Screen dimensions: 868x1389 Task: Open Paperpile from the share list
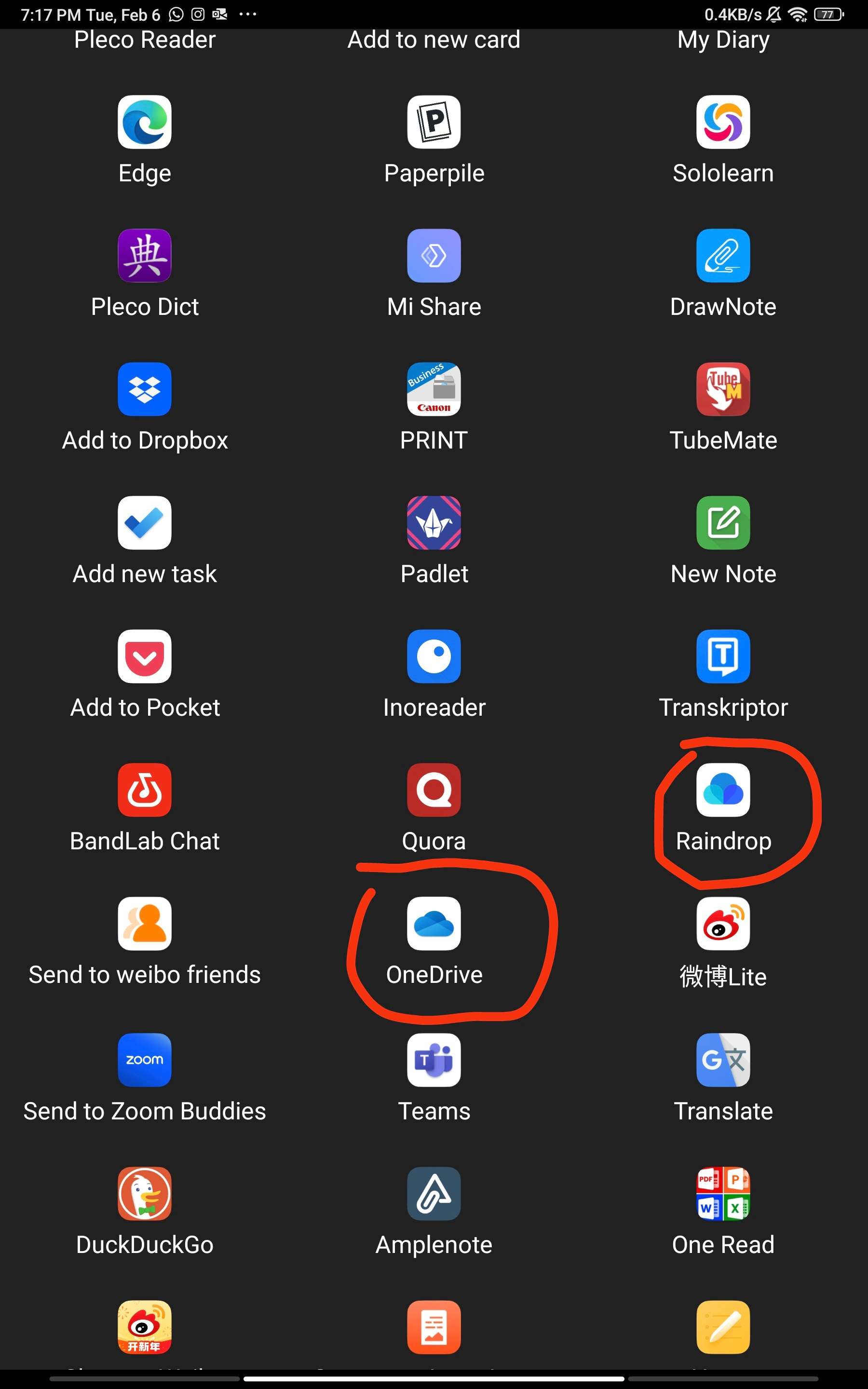[x=434, y=122]
